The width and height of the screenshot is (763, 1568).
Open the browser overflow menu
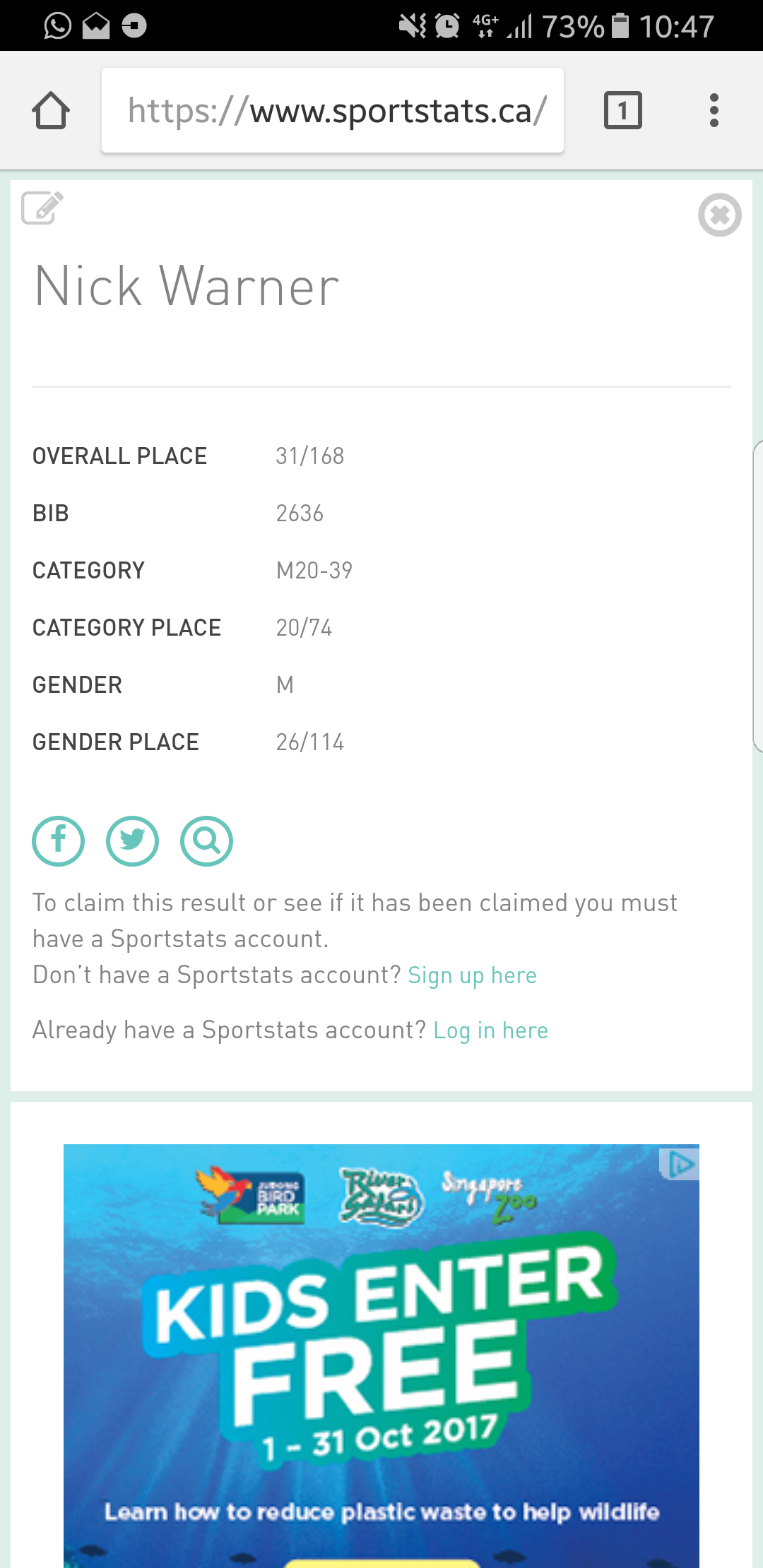714,110
